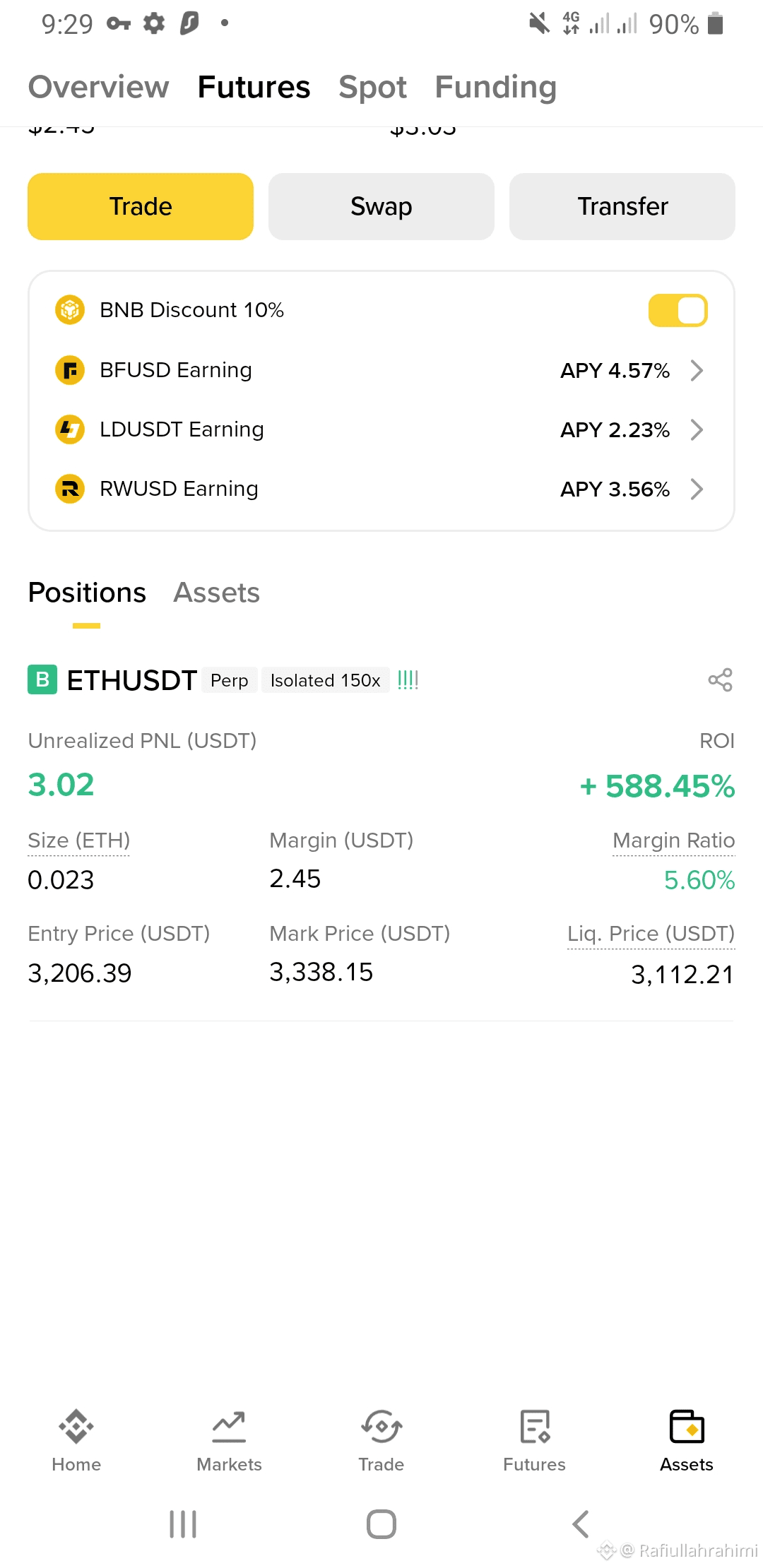Switch to the Spot tab

point(372,87)
